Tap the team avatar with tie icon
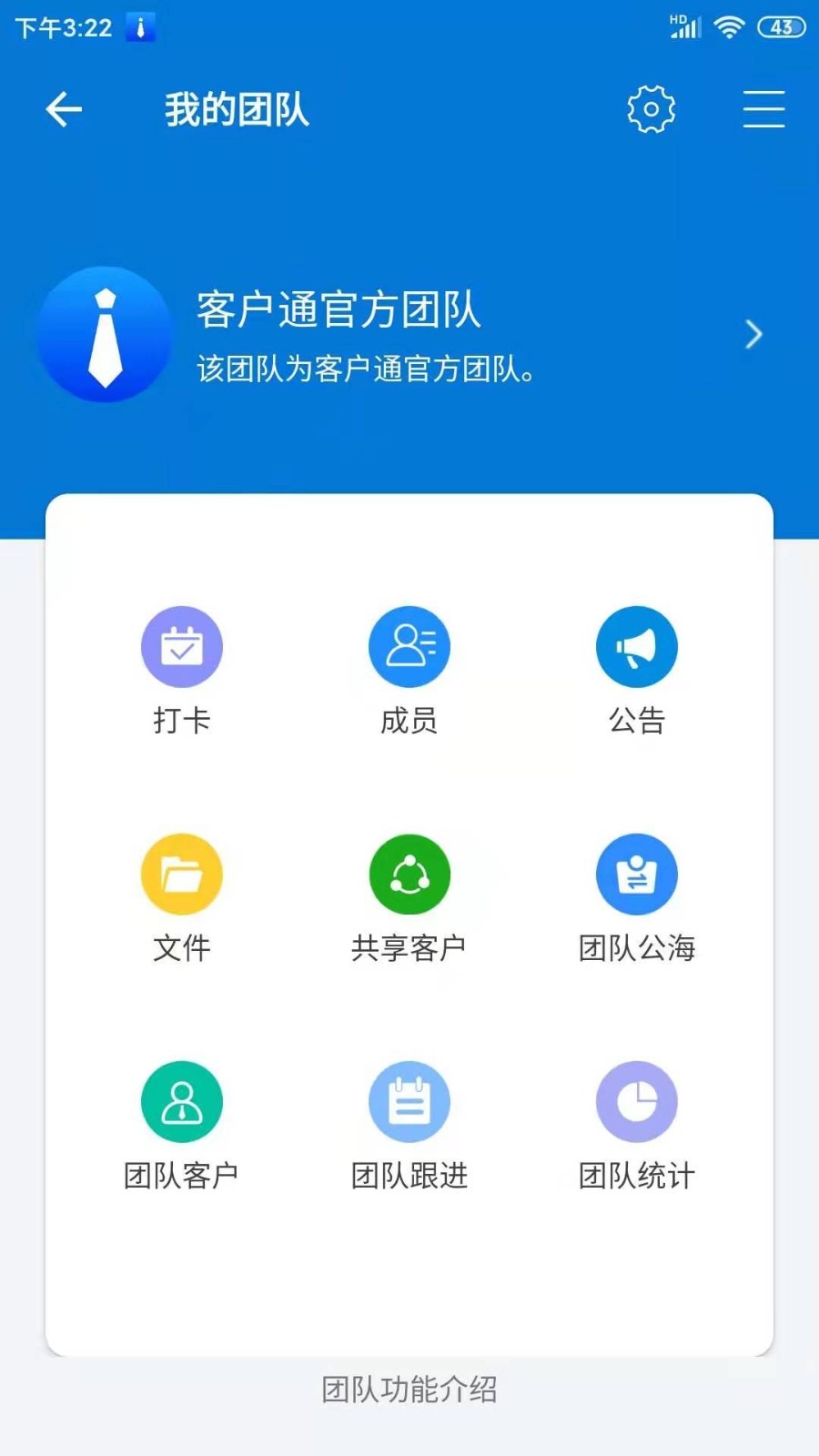This screenshot has height=1456, width=819. pos(105,335)
